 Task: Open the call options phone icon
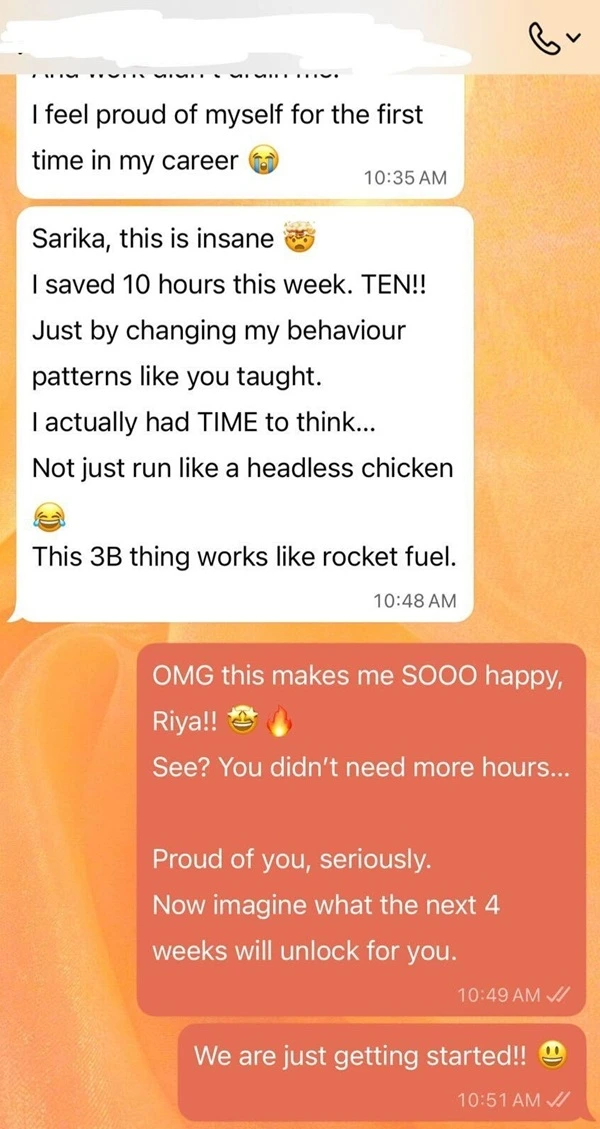pos(543,38)
